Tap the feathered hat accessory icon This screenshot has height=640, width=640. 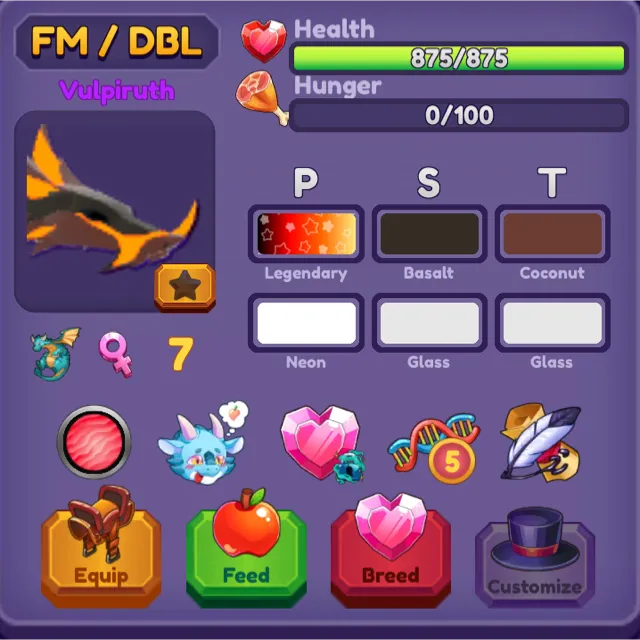(542, 441)
